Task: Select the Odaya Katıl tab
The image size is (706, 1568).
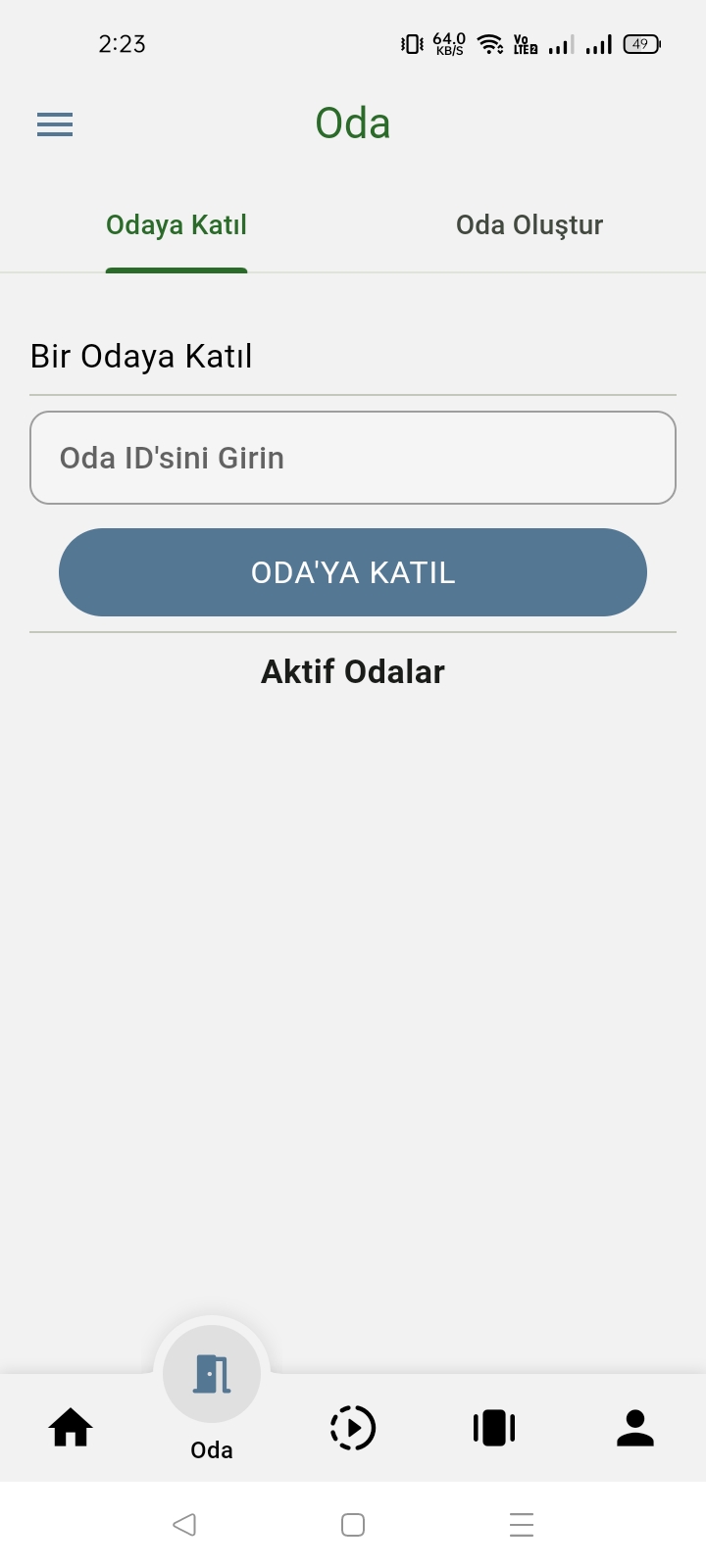Action: point(176,224)
